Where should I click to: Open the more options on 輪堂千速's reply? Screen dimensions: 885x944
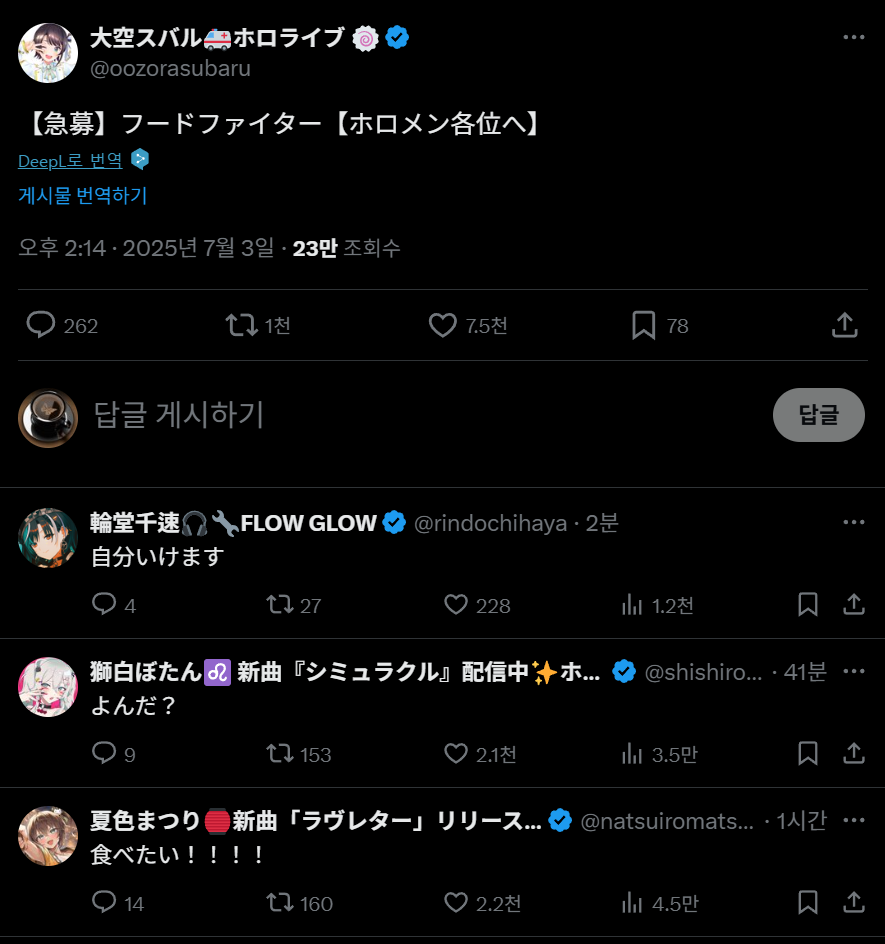point(853,522)
